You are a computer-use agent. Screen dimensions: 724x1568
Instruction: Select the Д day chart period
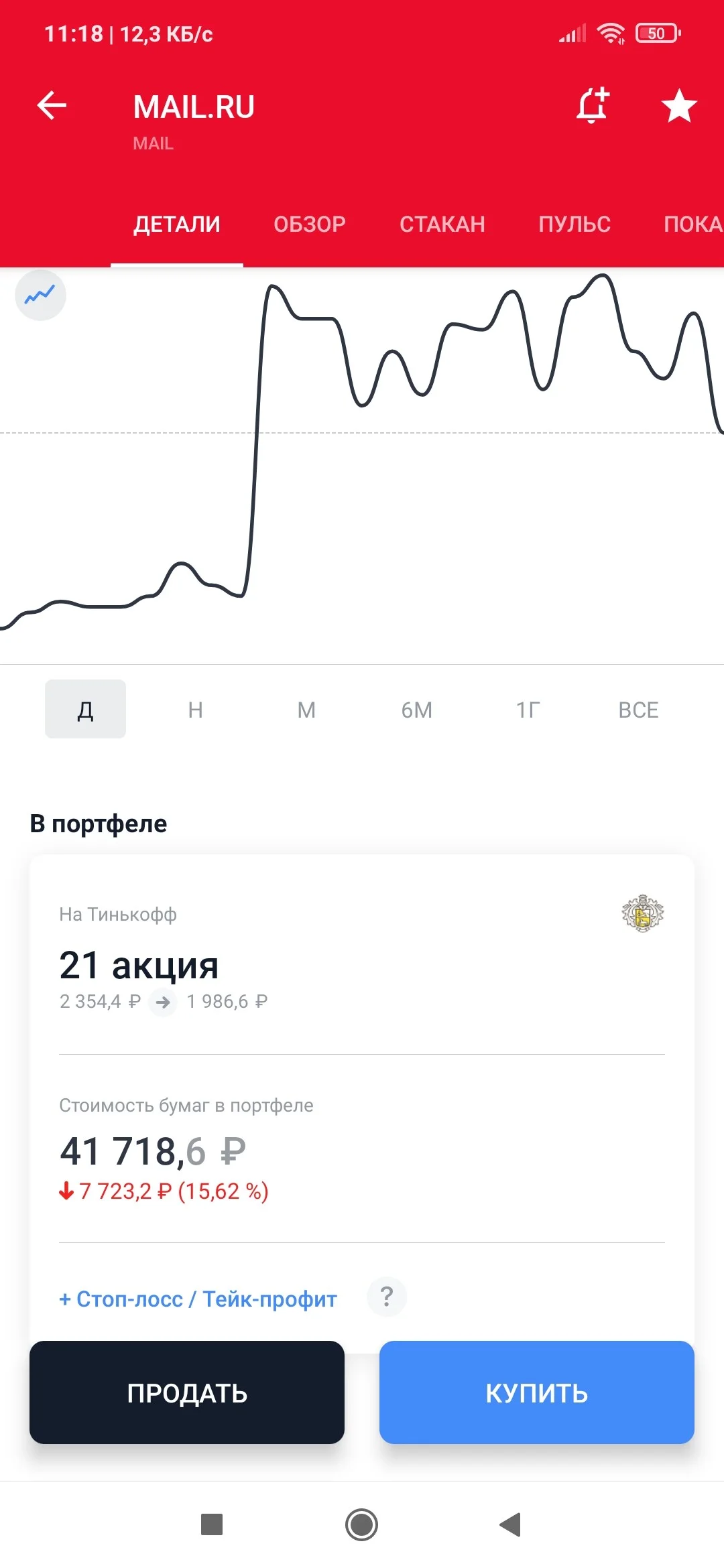[x=85, y=709]
